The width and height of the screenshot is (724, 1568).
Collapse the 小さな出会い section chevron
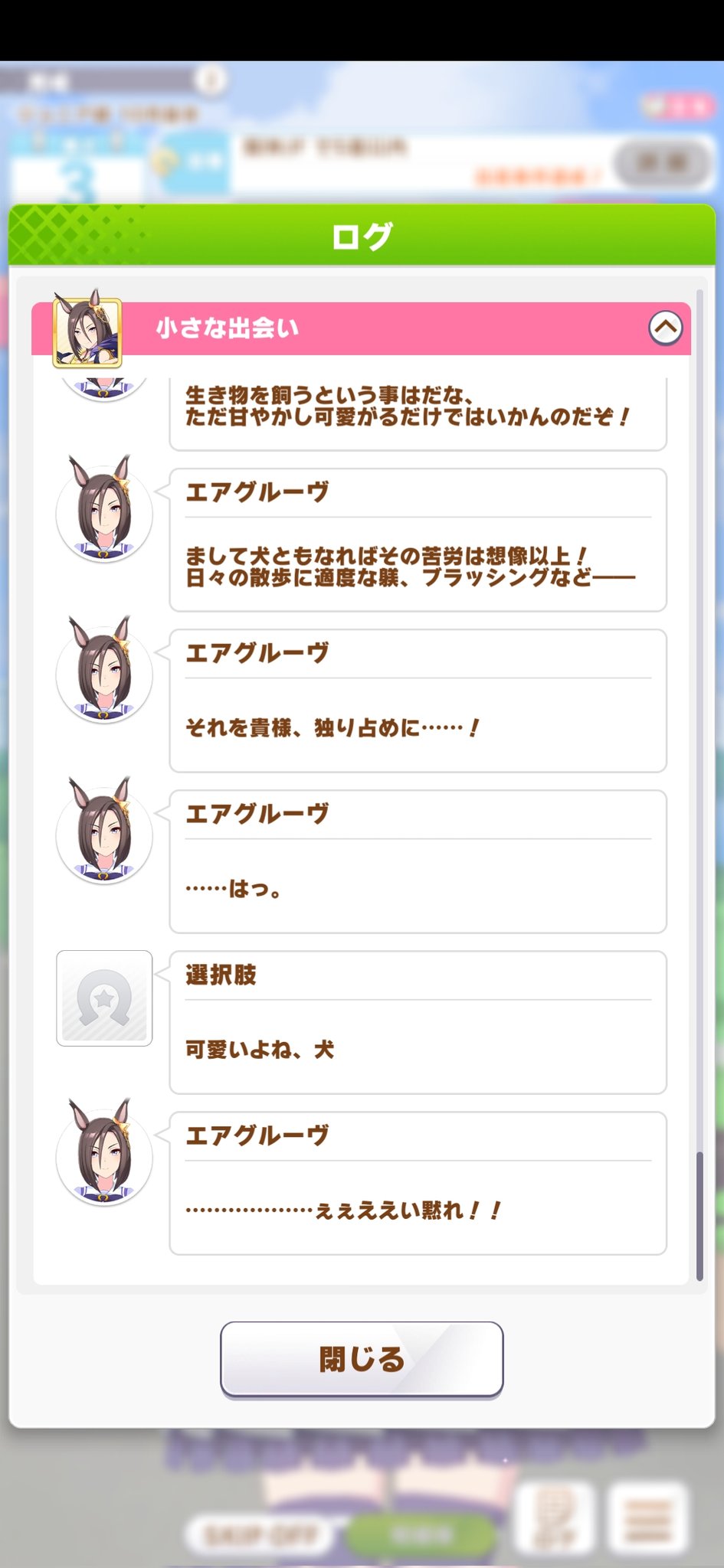(665, 328)
